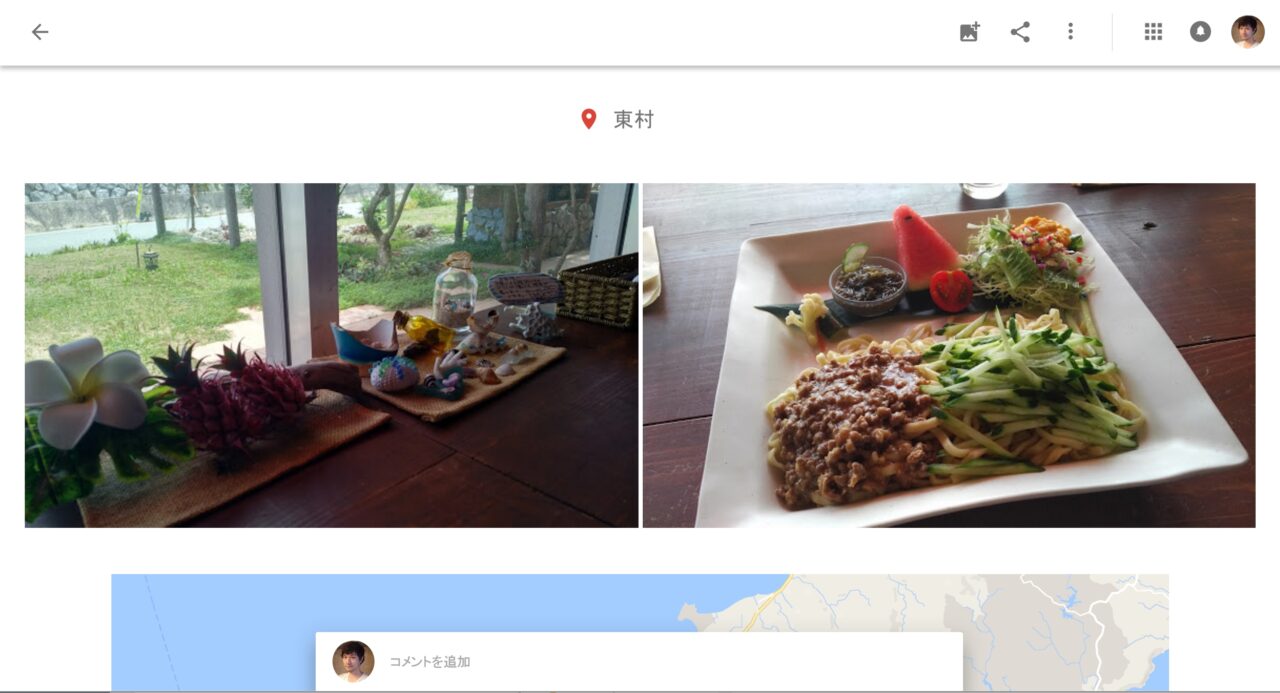Share this album
Screen dimensions: 1280x693
click(x=1020, y=32)
